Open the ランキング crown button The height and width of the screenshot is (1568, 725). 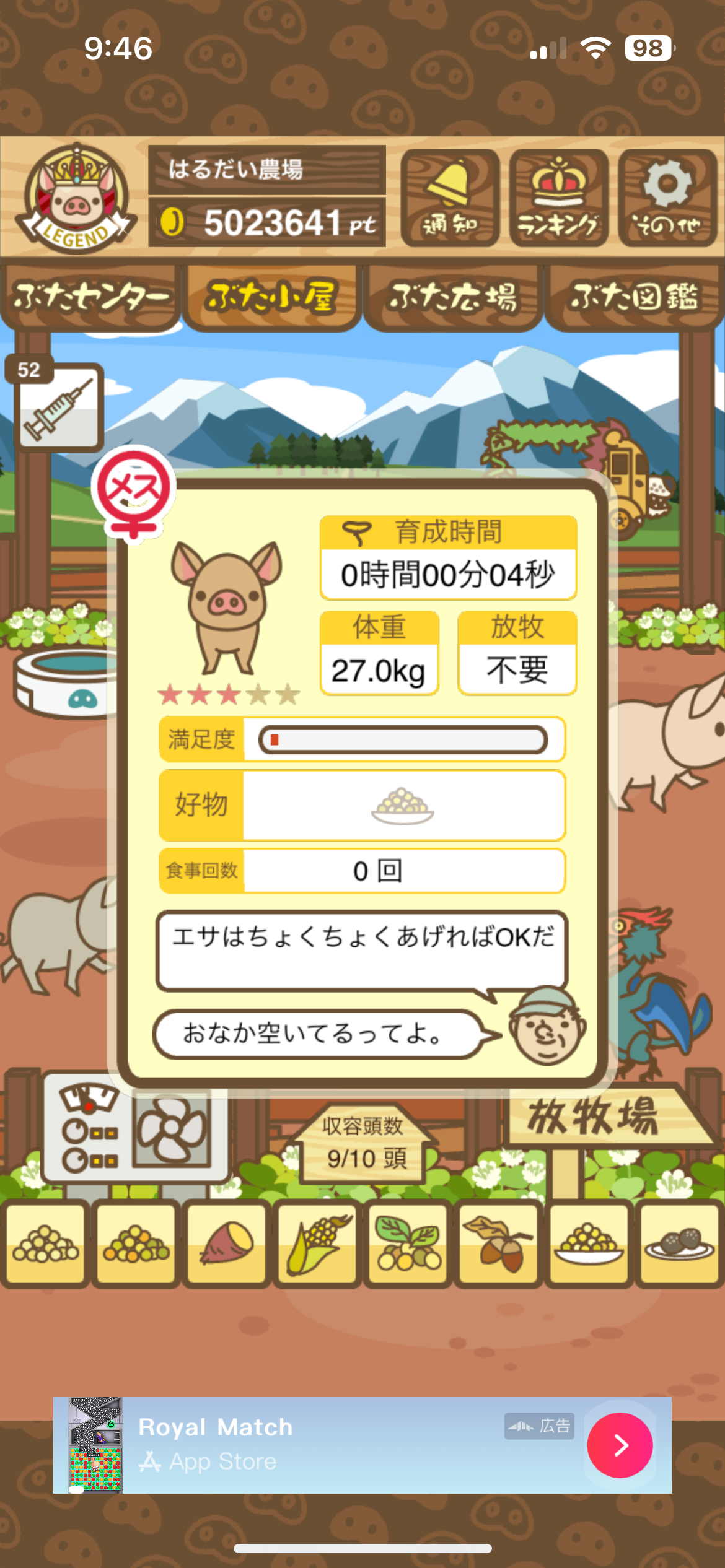point(558,198)
